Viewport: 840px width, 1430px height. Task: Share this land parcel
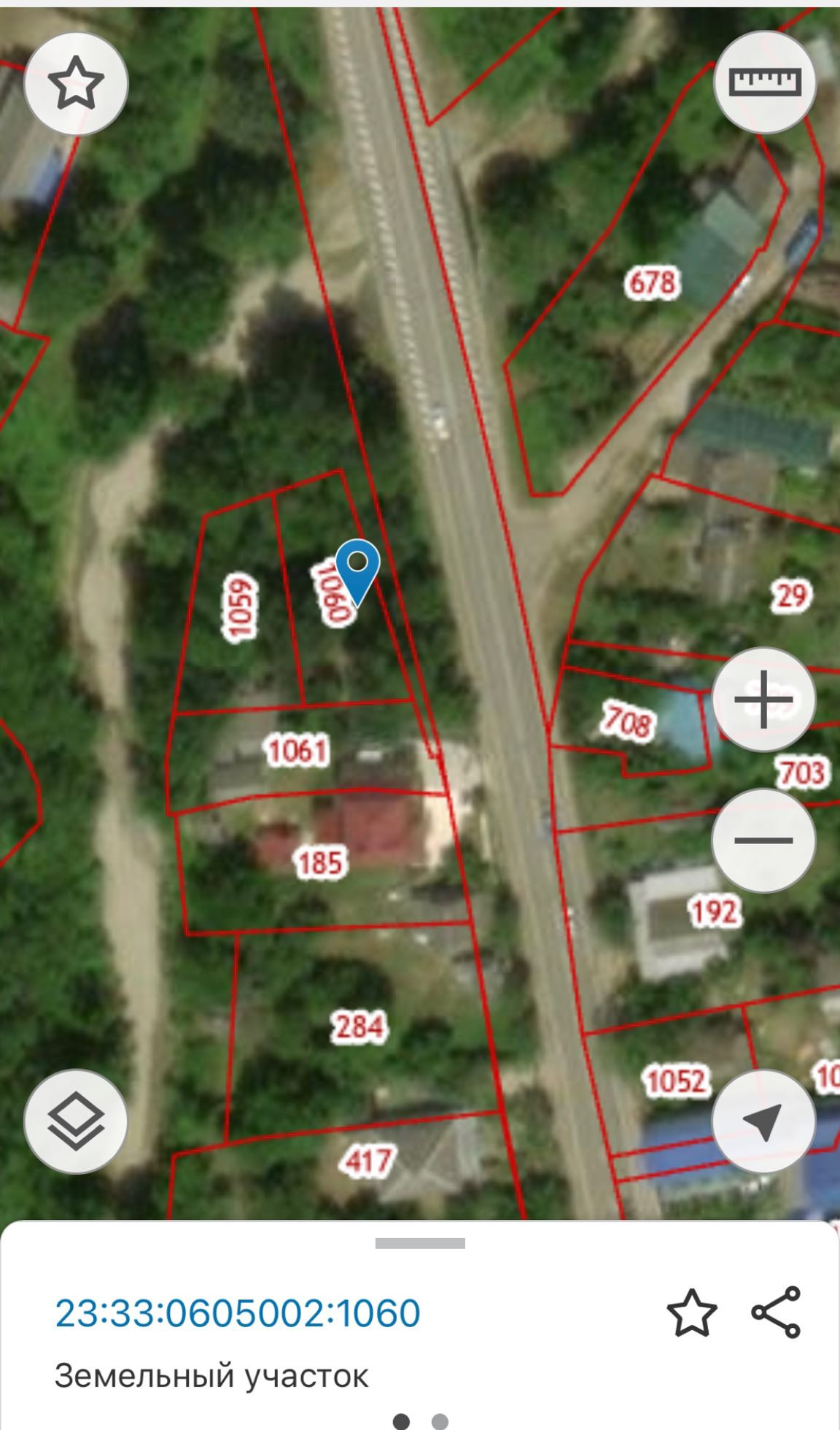pyautogui.click(x=776, y=1313)
